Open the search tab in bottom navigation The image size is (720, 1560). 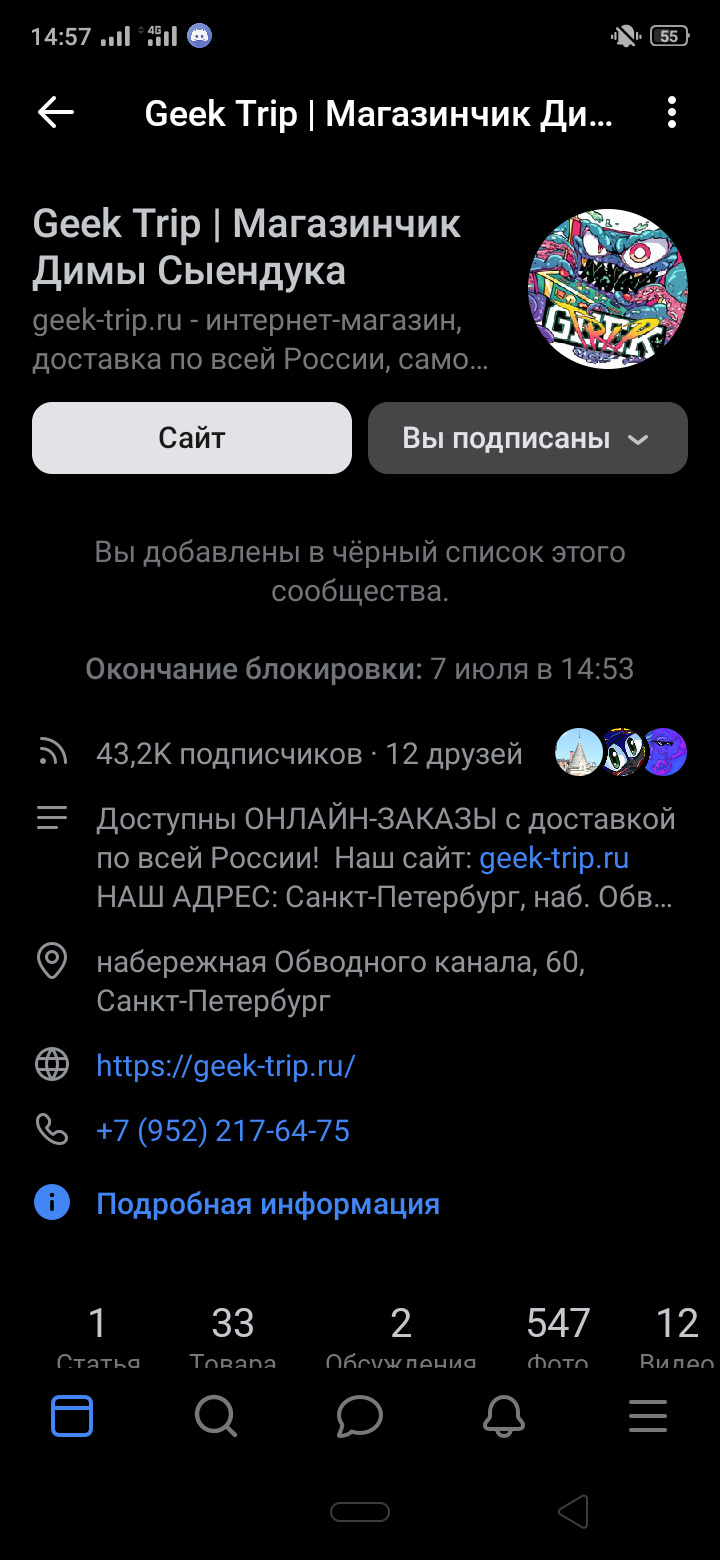216,1416
